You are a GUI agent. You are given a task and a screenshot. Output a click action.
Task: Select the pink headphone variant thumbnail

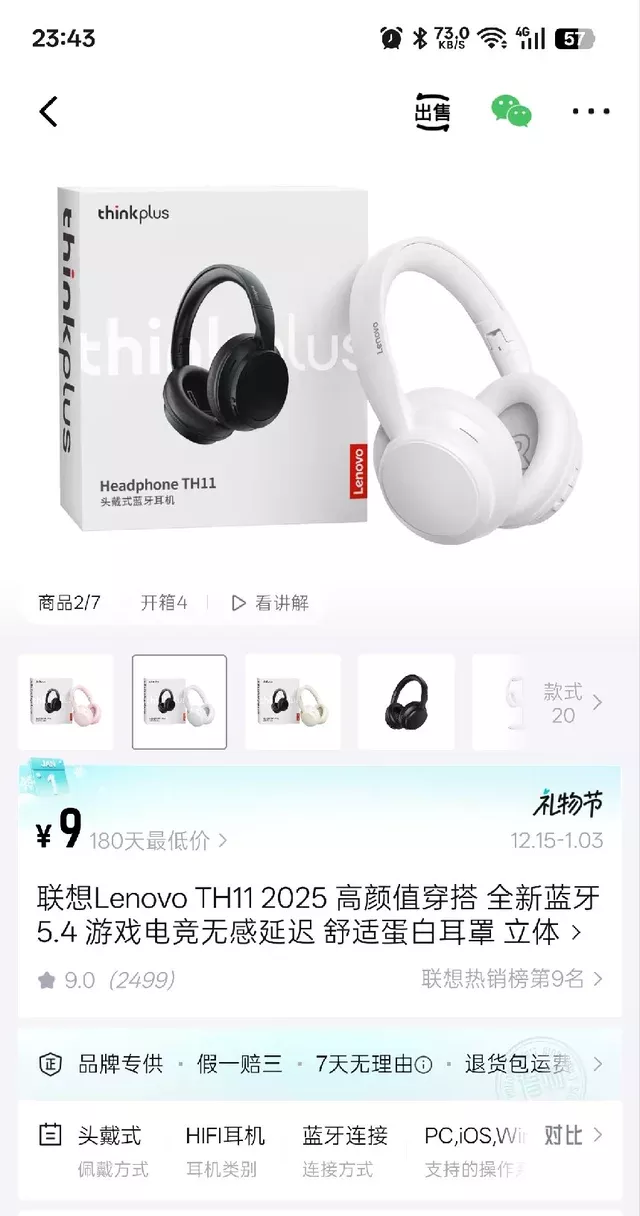point(66,702)
